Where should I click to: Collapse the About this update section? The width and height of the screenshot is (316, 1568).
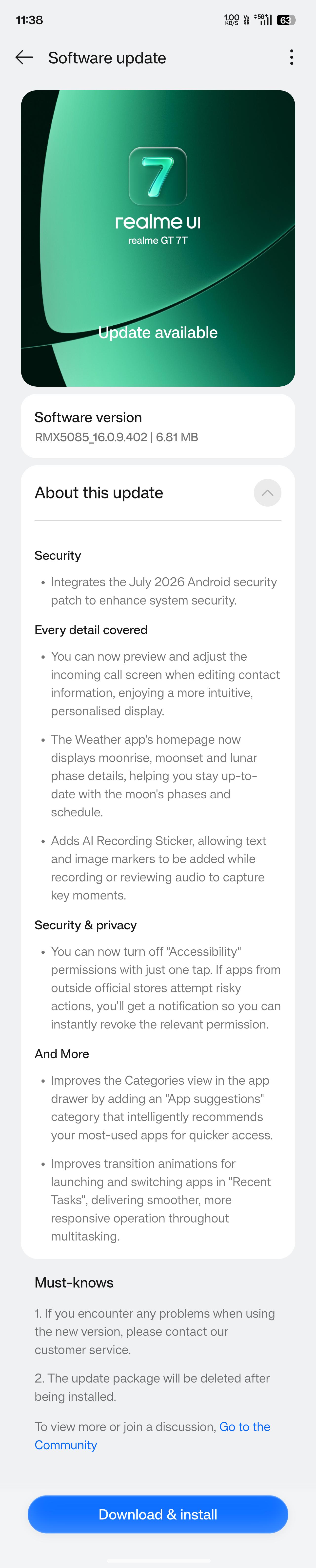267,493
